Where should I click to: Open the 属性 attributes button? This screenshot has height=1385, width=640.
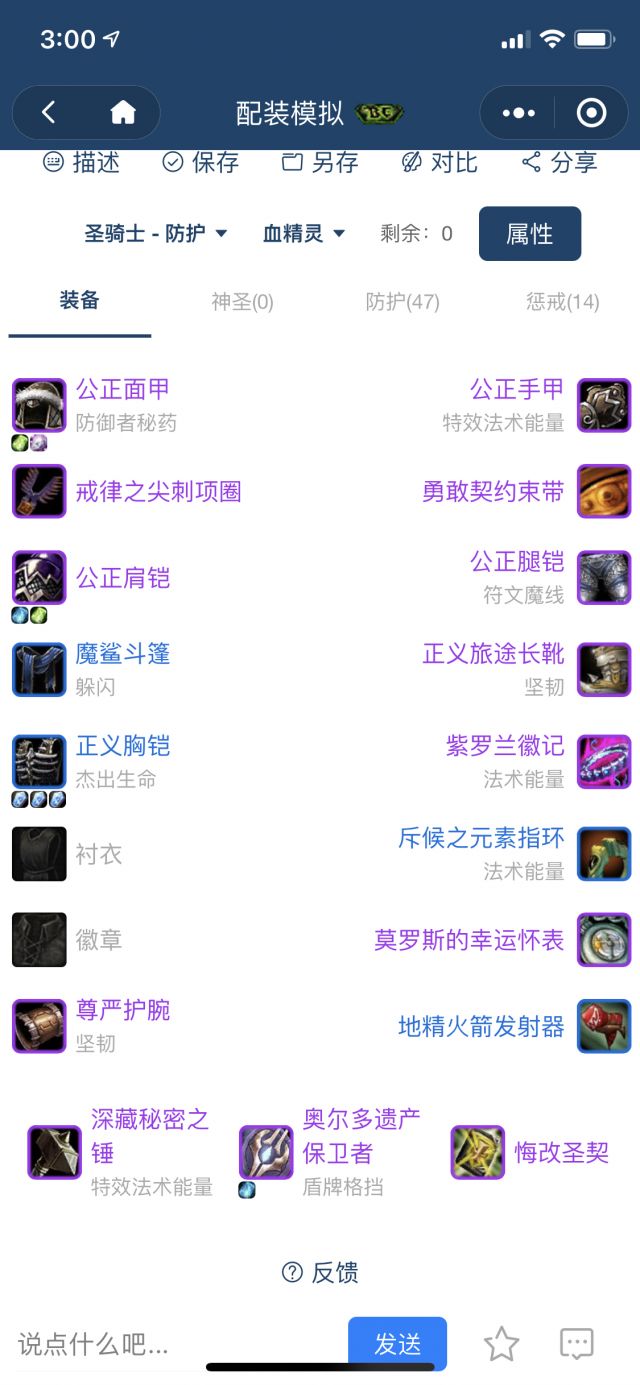pyautogui.click(x=529, y=234)
